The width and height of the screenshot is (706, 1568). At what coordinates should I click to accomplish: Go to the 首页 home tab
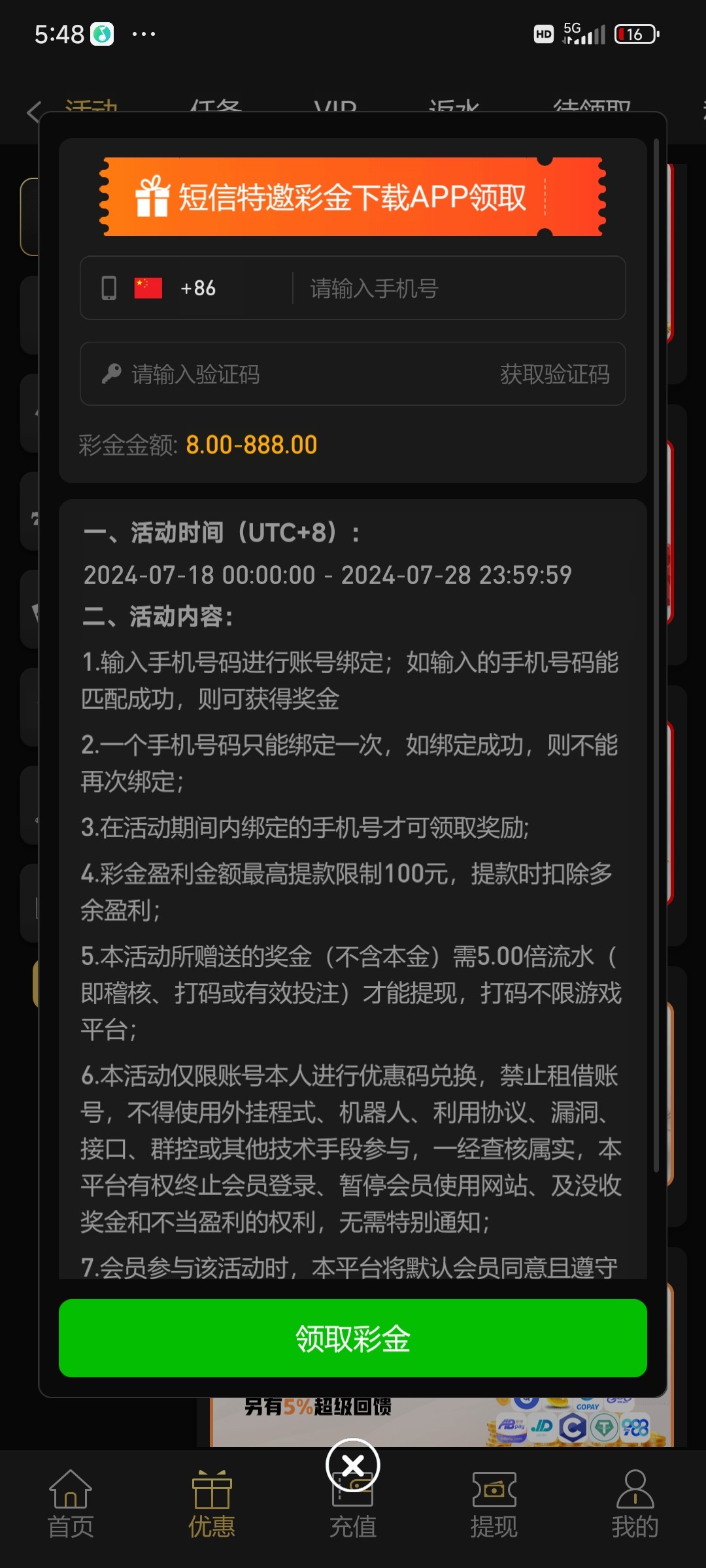pyautogui.click(x=71, y=1504)
